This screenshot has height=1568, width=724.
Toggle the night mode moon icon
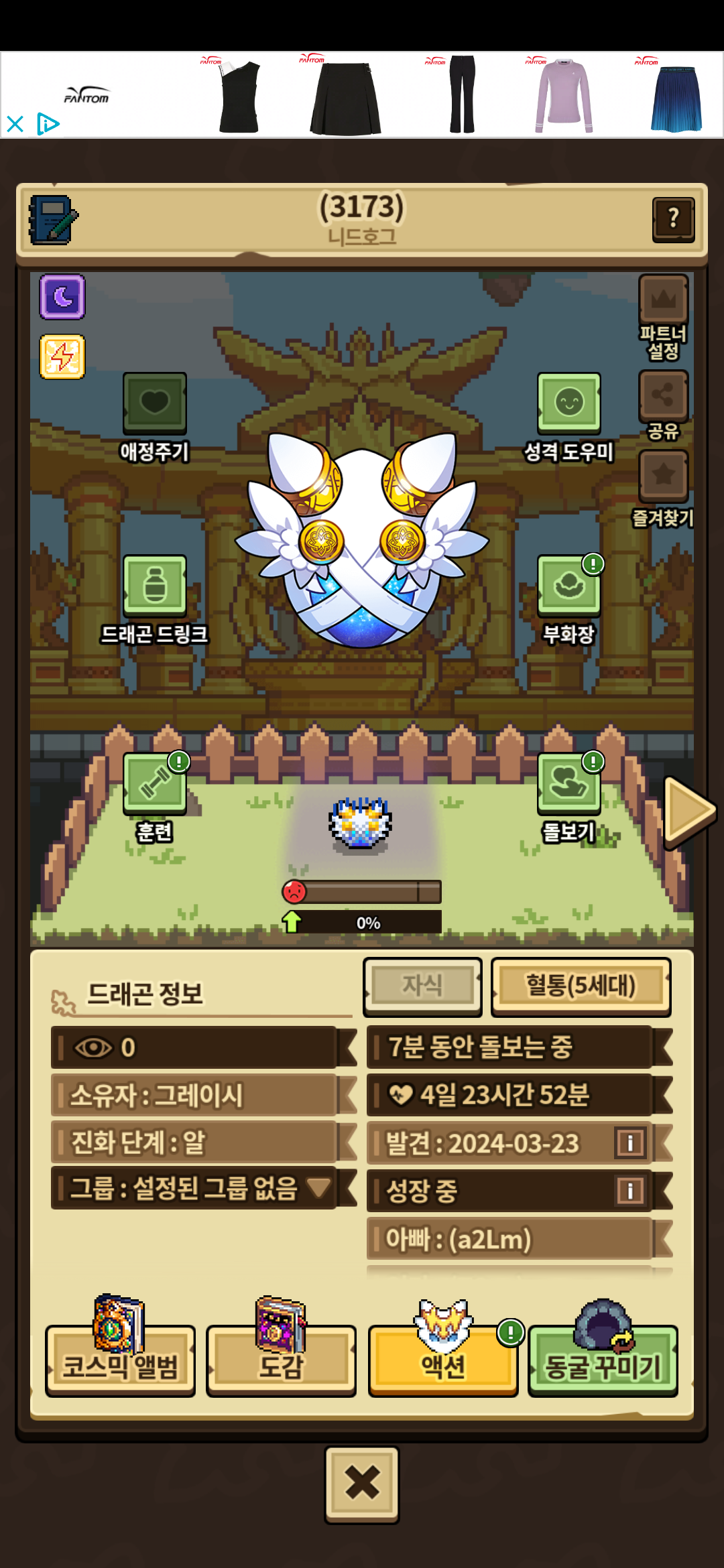point(62,296)
